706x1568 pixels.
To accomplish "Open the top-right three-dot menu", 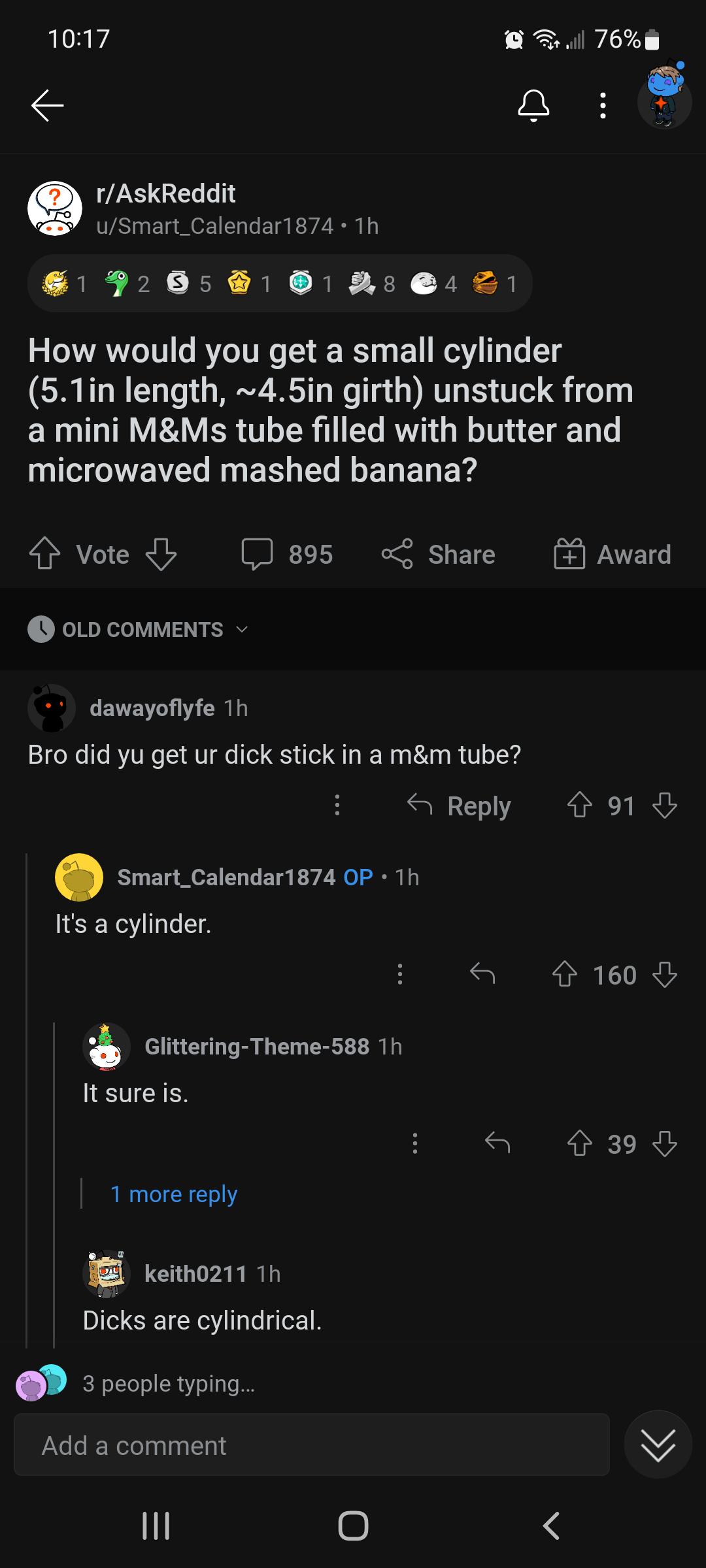I will click(x=601, y=105).
